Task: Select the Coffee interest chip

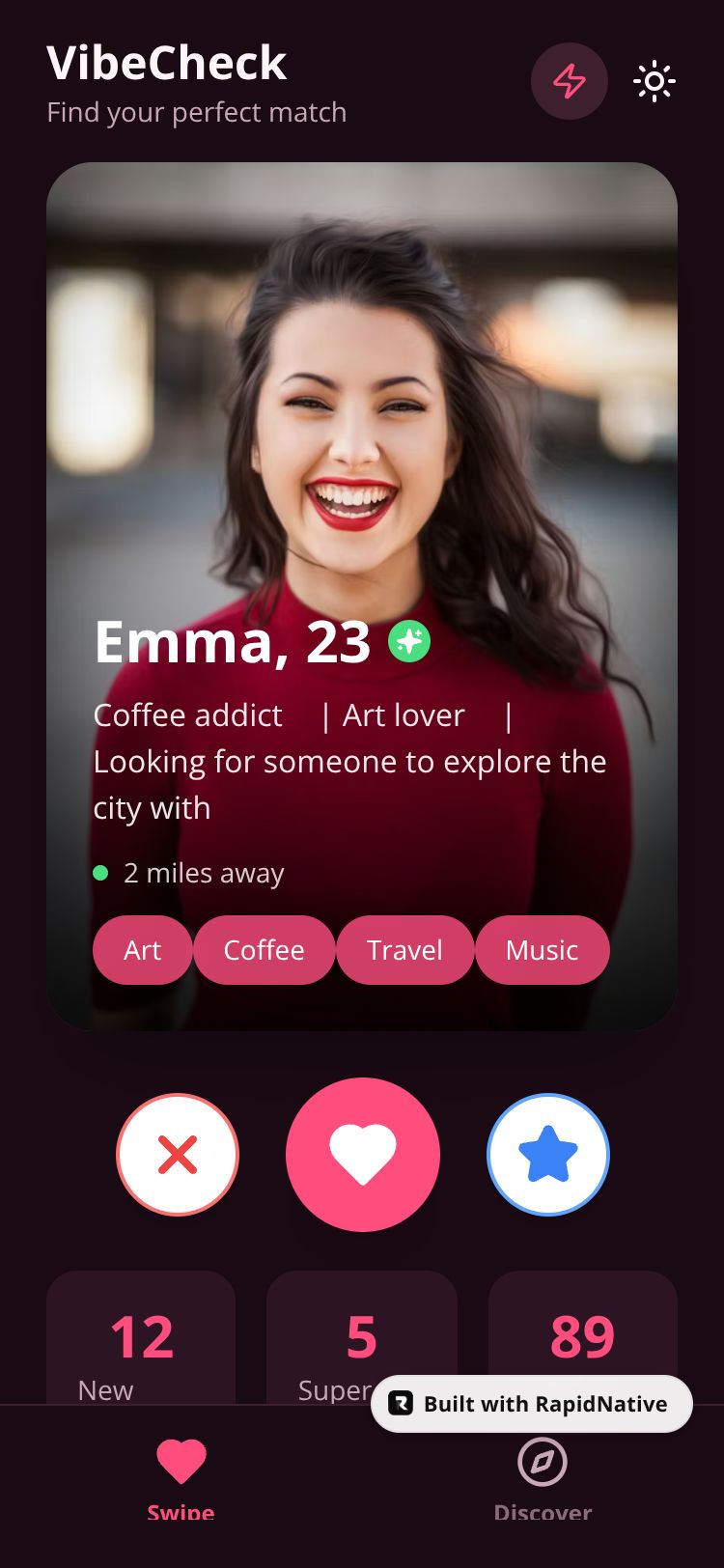Action: click(264, 950)
